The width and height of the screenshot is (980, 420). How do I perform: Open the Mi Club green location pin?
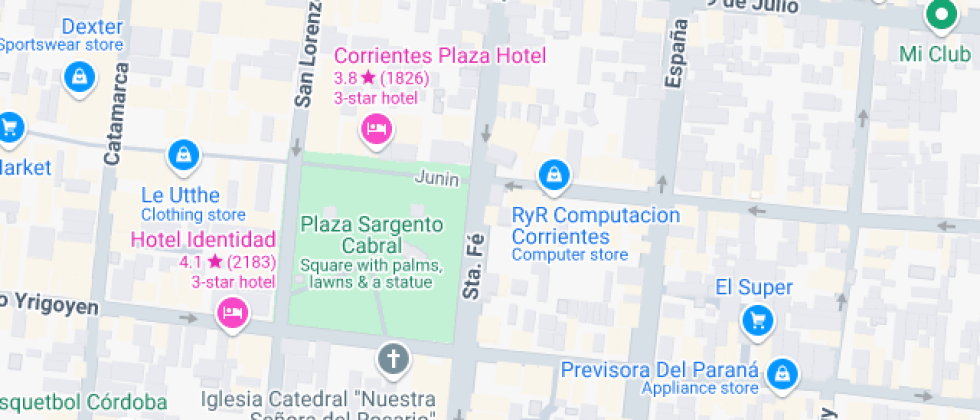pyautogui.click(x=939, y=16)
